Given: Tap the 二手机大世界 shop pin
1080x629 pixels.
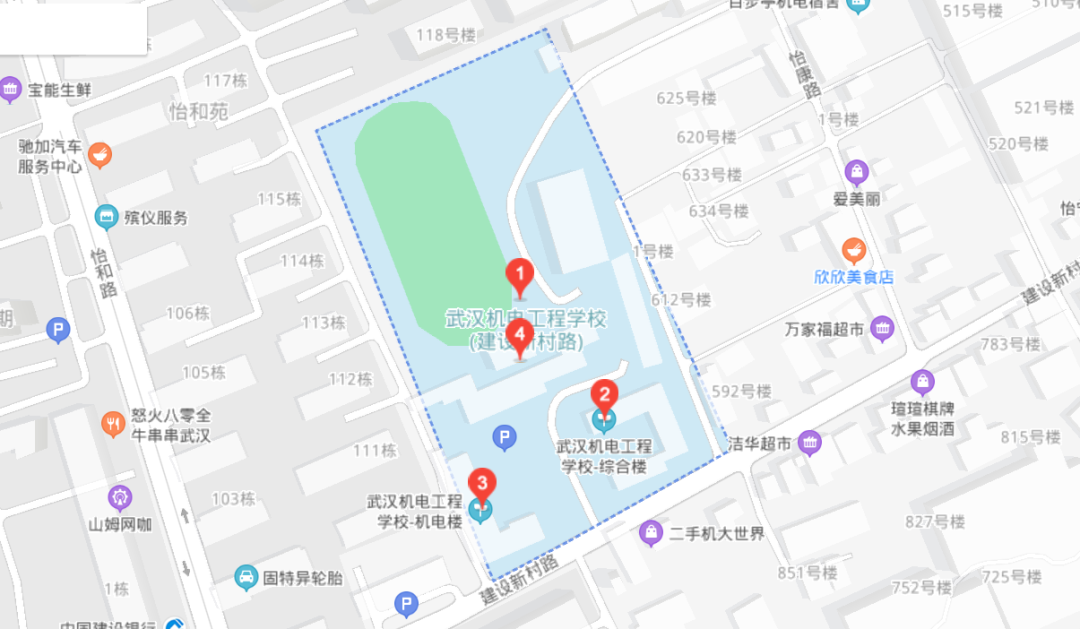Looking at the screenshot, I should point(652,534).
